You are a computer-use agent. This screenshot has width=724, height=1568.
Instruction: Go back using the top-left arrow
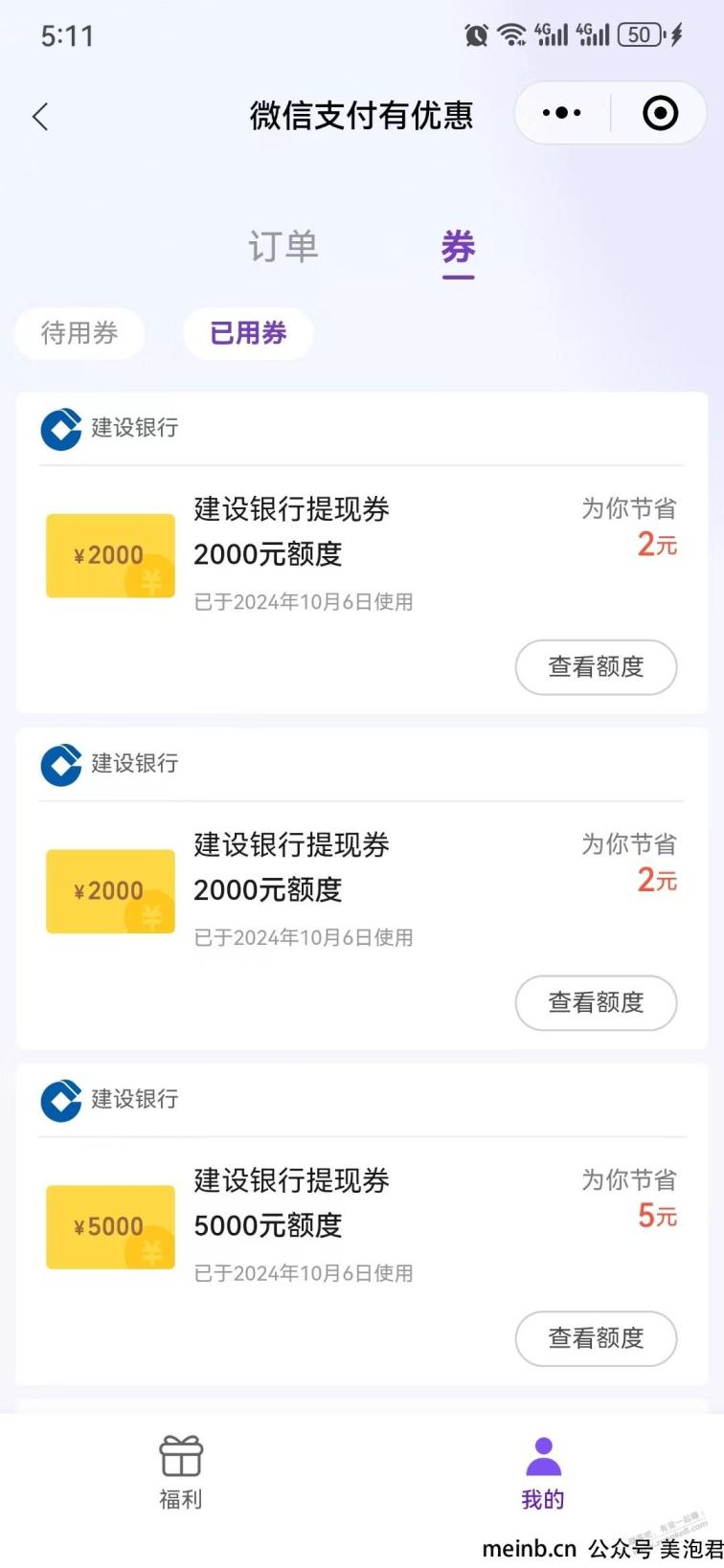coord(40,117)
